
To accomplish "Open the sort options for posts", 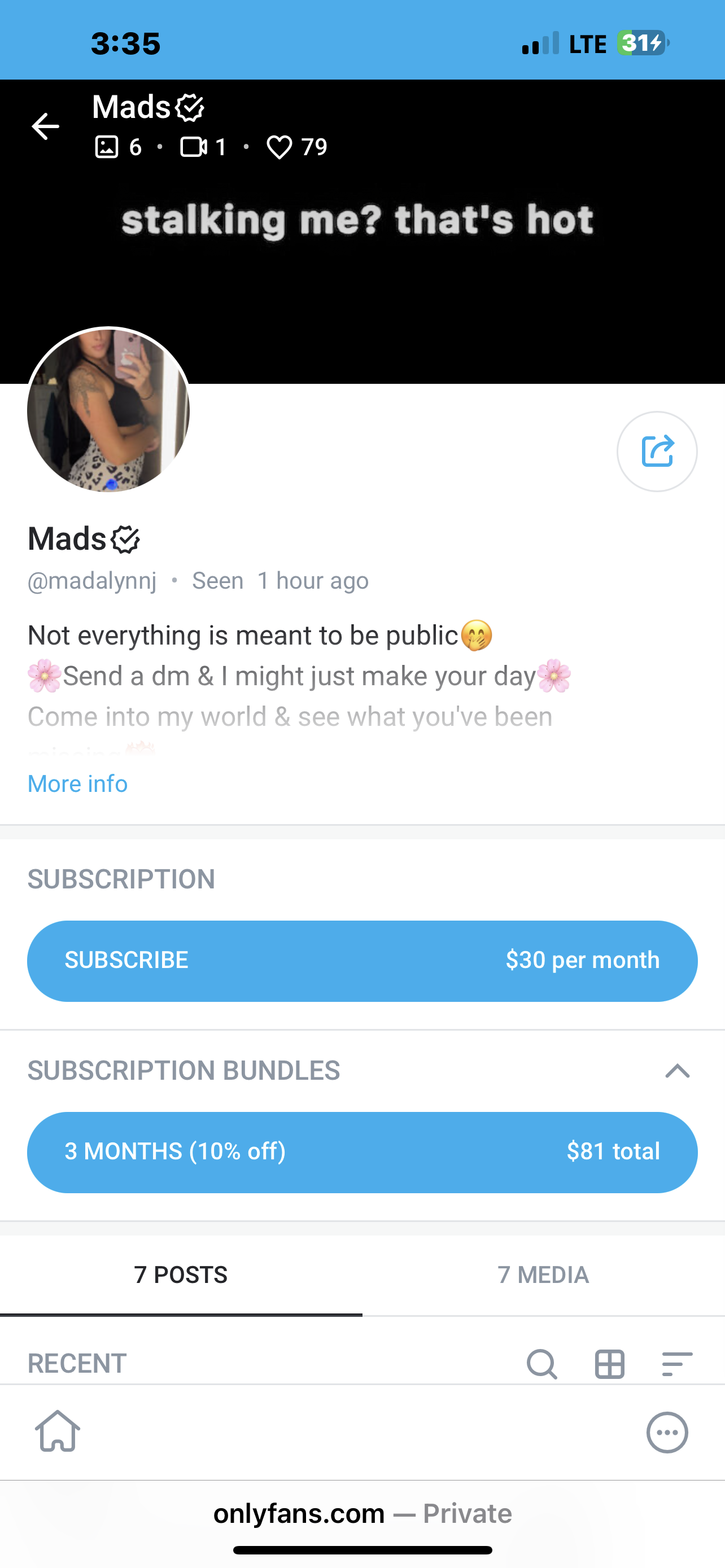I will [677, 1364].
